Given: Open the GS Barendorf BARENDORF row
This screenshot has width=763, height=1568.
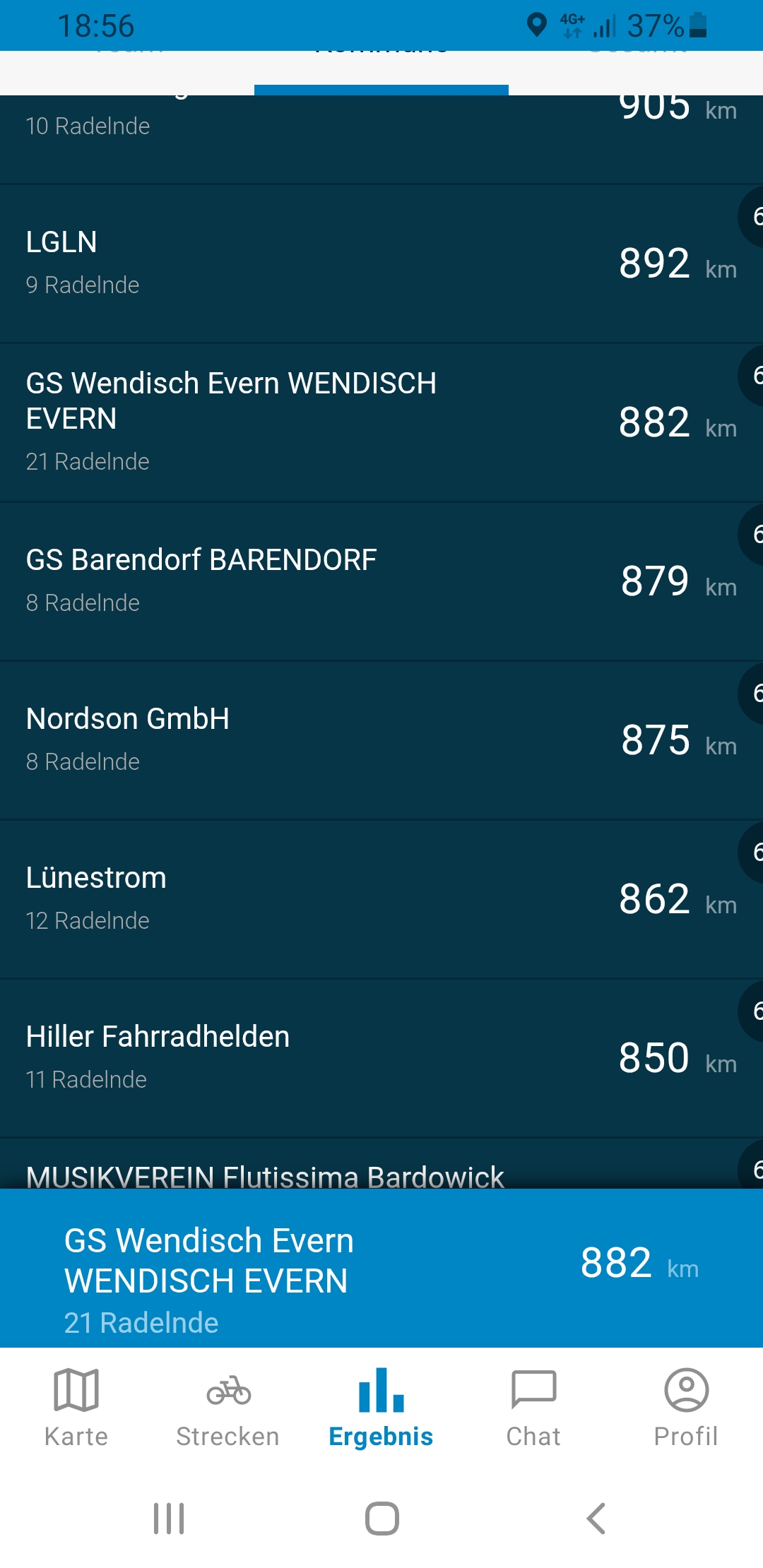Looking at the screenshot, I should [x=381, y=581].
